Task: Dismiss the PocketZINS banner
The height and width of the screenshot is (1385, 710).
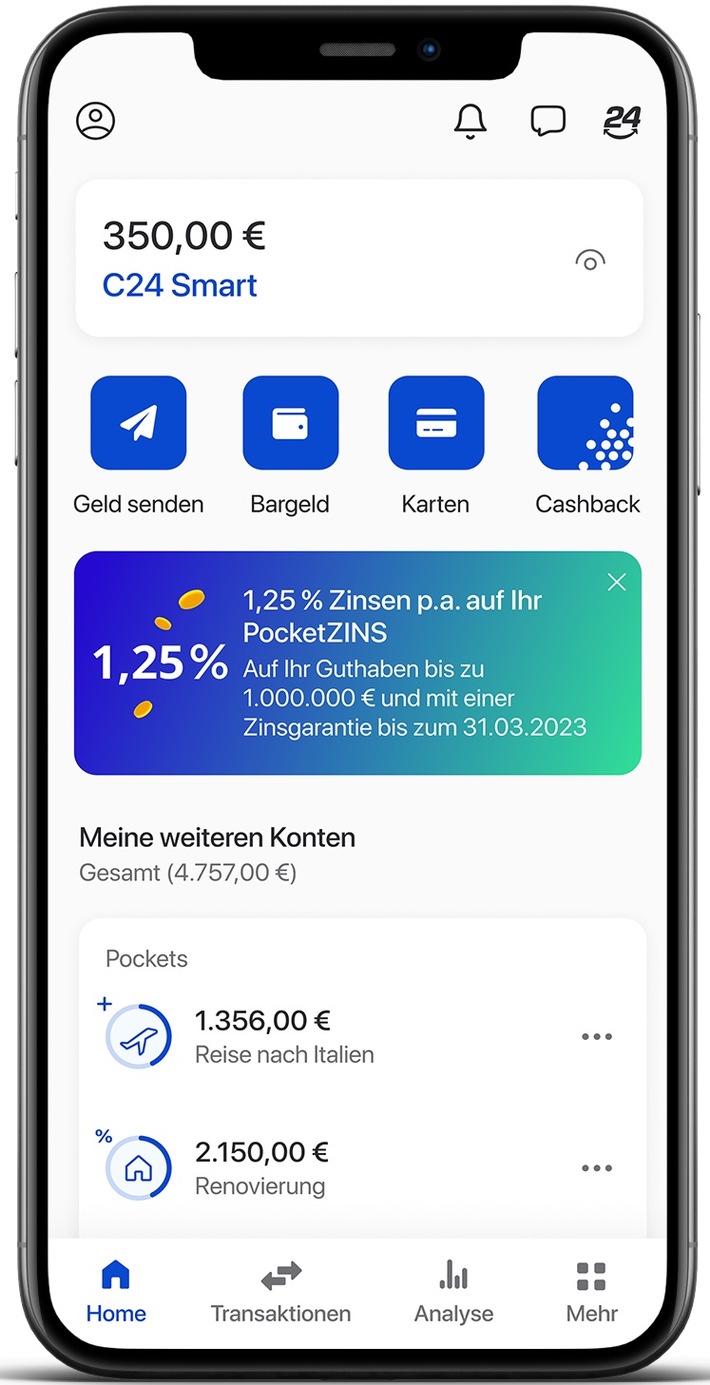Action: pos(617,582)
